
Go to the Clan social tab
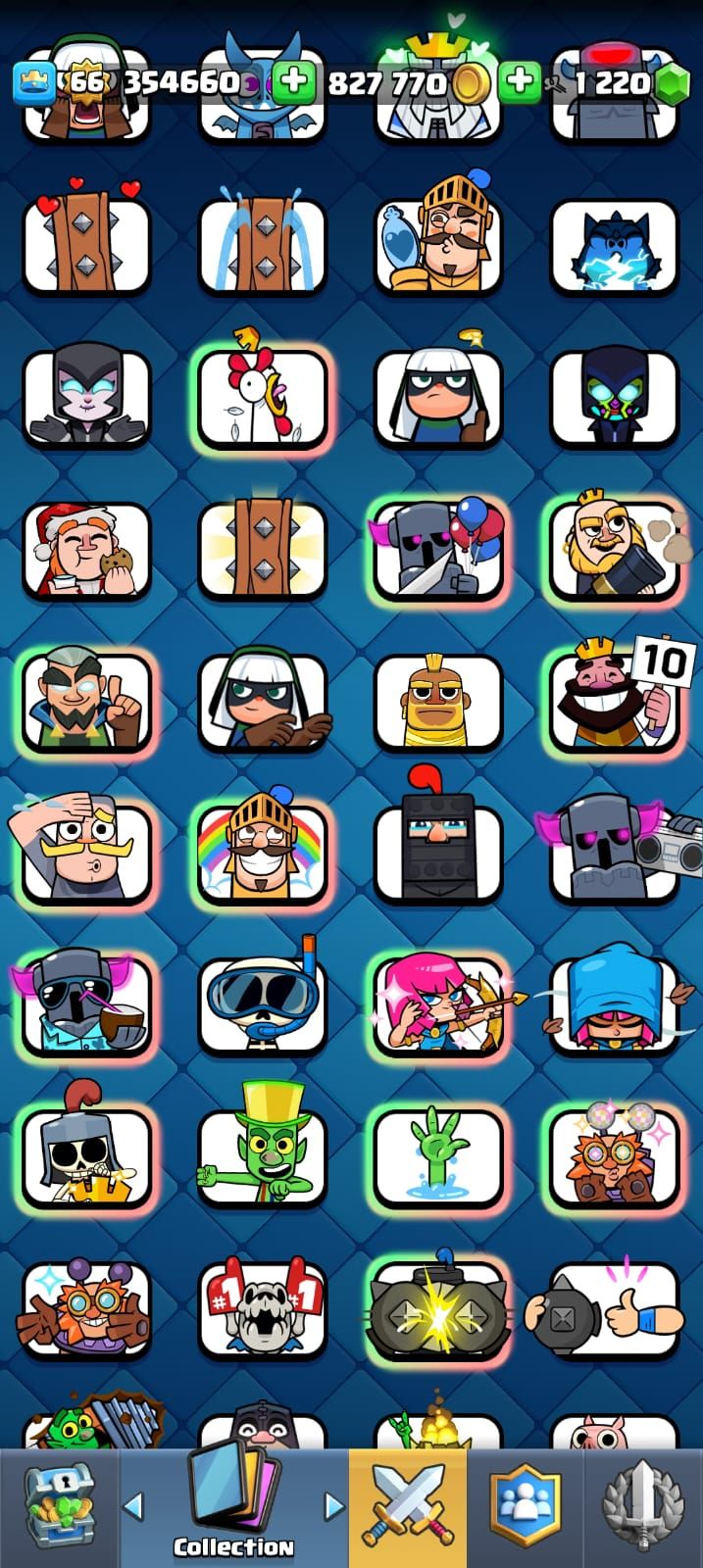tap(527, 1509)
